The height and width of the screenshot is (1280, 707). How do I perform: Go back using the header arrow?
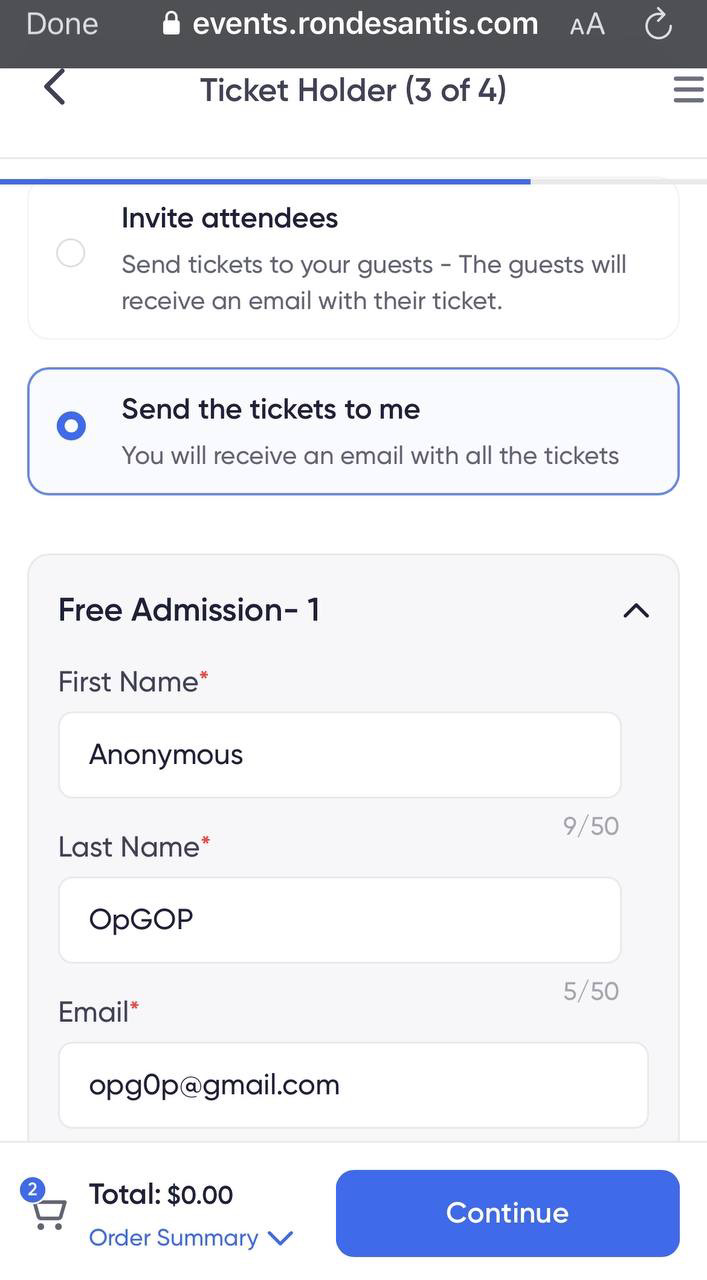[x=55, y=88]
